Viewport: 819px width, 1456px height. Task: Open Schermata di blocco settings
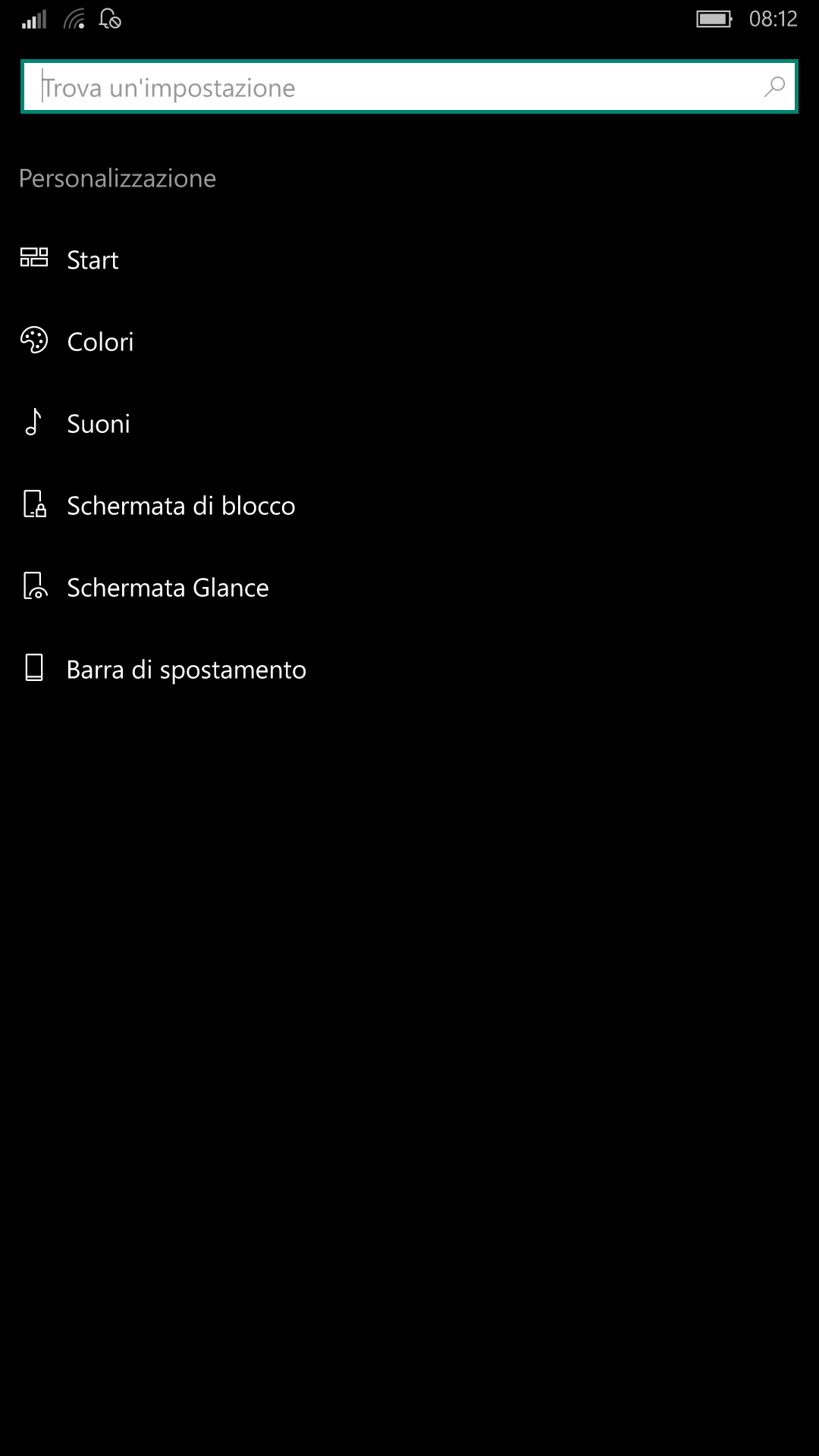(x=409, y=505)
